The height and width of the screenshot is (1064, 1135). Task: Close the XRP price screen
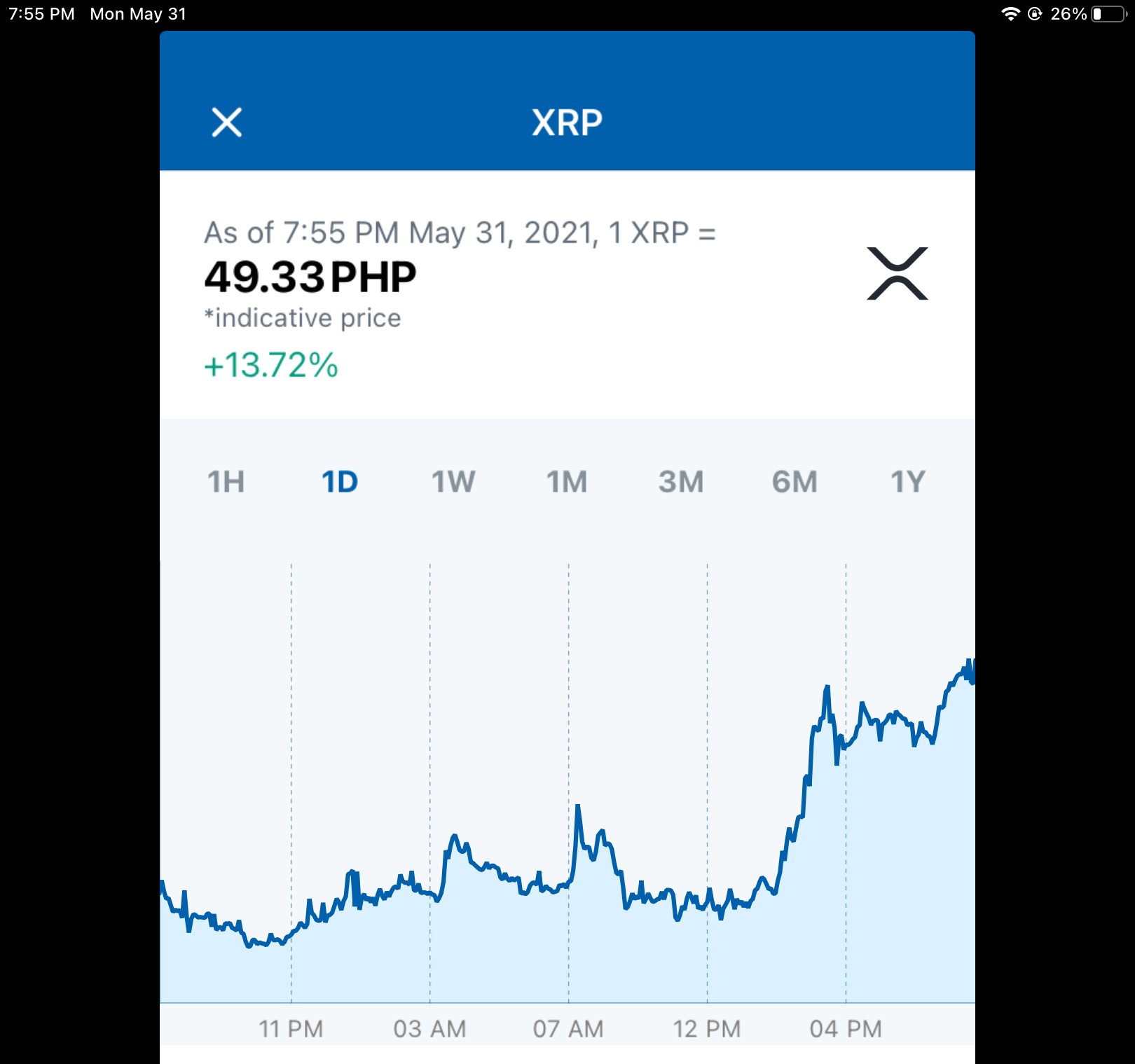[x=227, y=123]
